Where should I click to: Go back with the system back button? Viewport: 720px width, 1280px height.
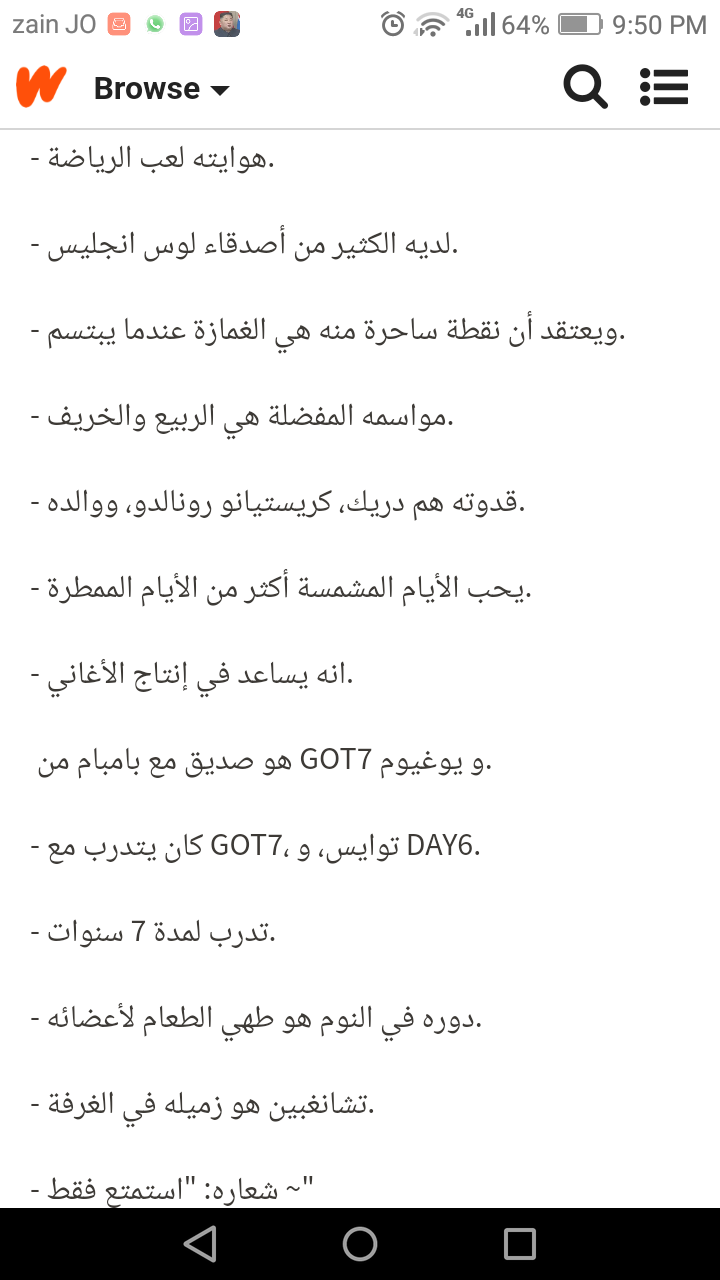(200, 1244)
